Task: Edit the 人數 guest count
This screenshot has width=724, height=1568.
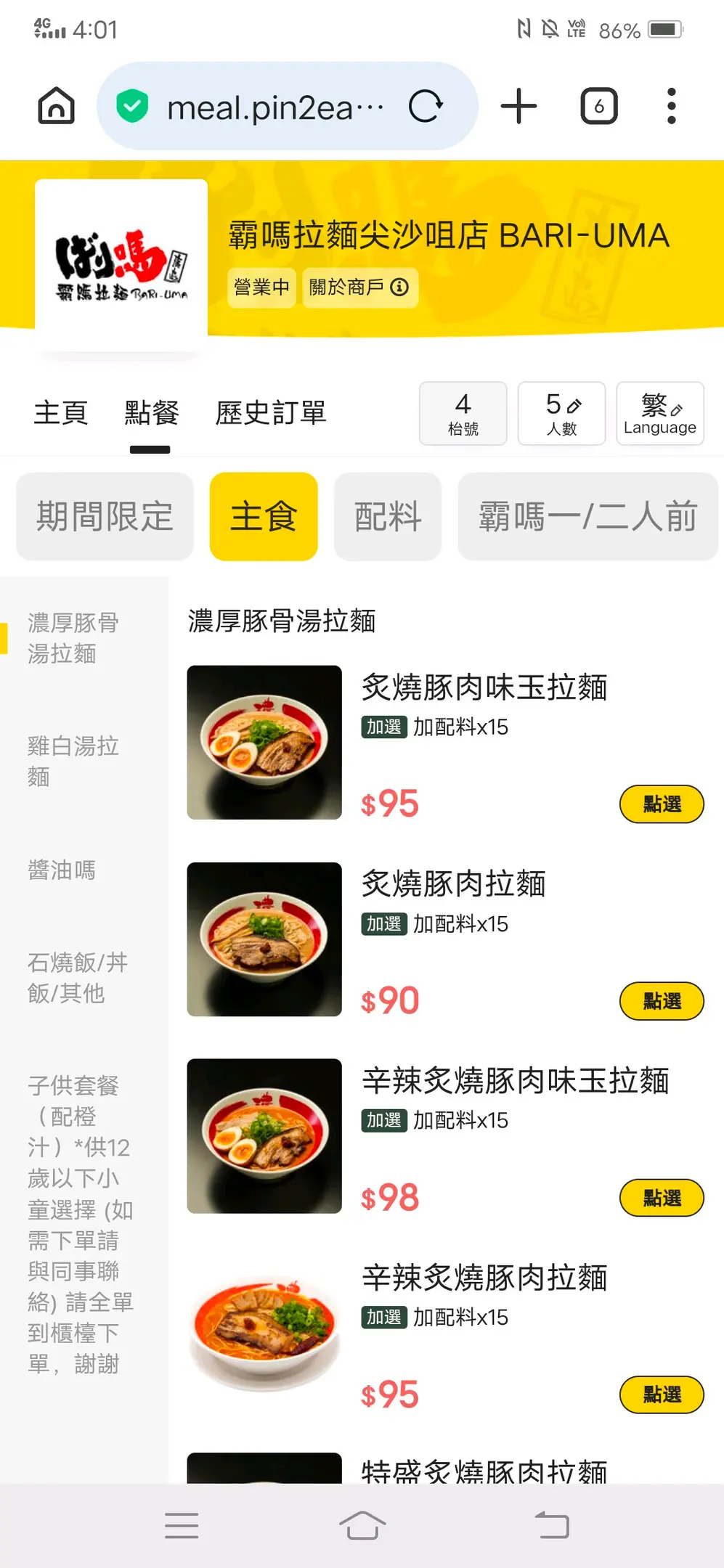Action: coord(561,413)
